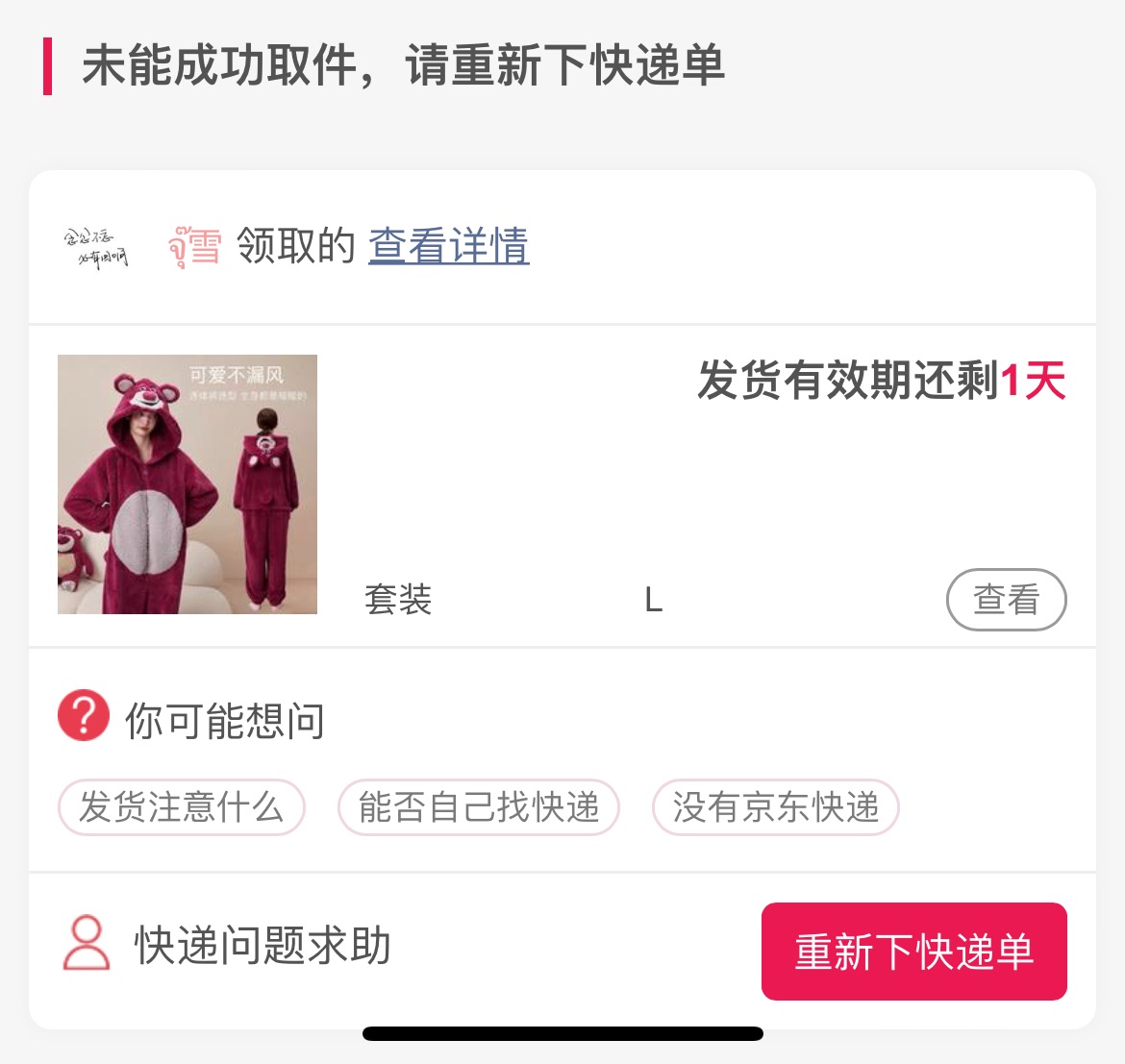Open the red bear pajama product image
The width and height of the screenshot is (1125, 1064).
187,484
